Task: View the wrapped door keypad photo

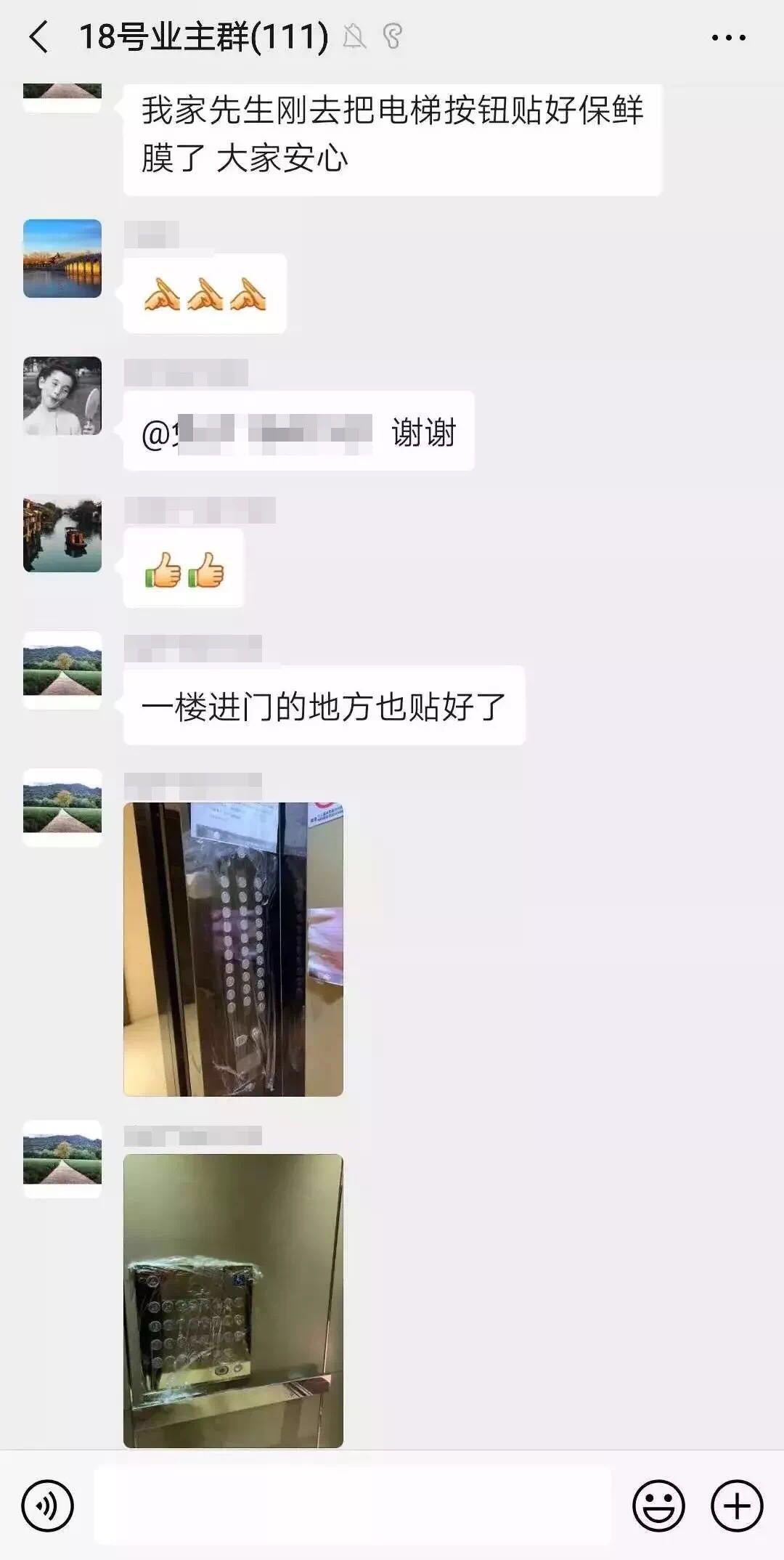Action: click(x=233, y=1300)
